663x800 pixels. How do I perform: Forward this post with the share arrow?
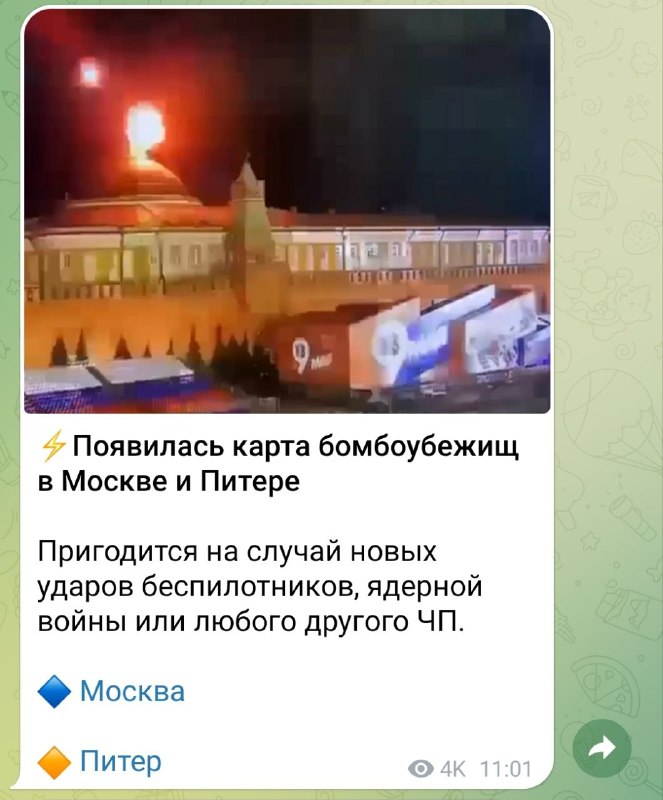[602, 747]
